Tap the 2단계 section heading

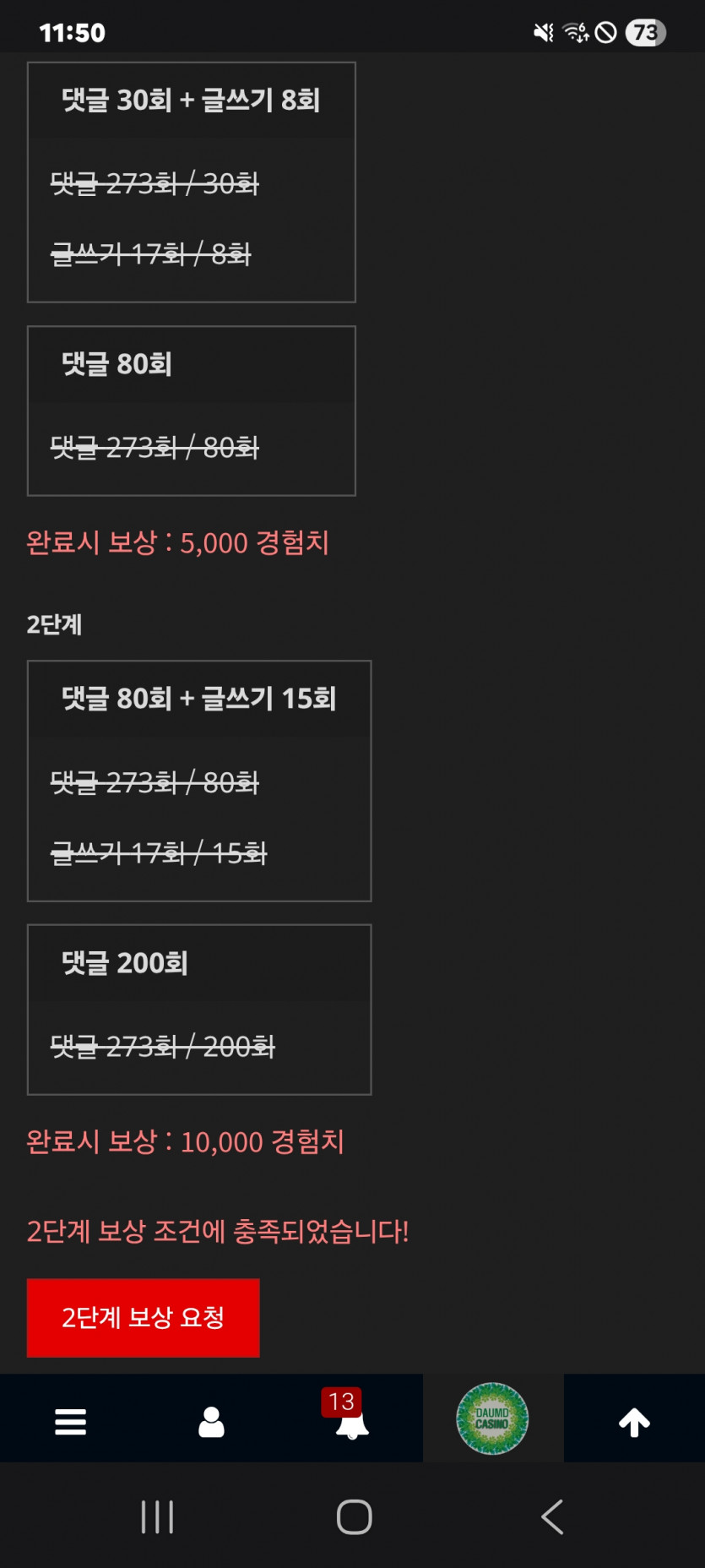click(x=52, y=625)
